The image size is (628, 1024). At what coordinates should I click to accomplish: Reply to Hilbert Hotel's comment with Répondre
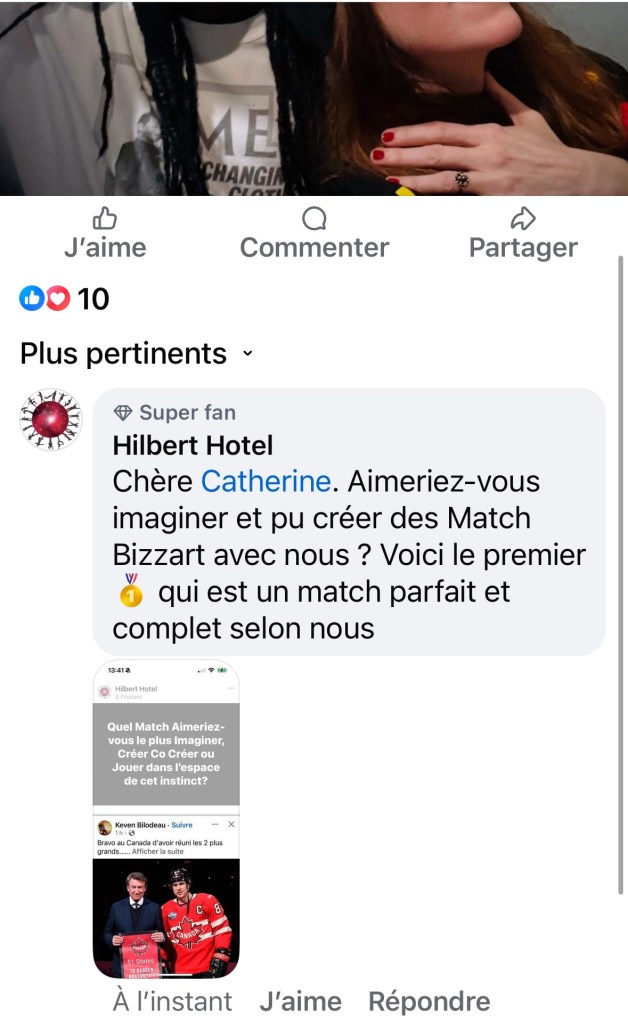click(429, 1001)
